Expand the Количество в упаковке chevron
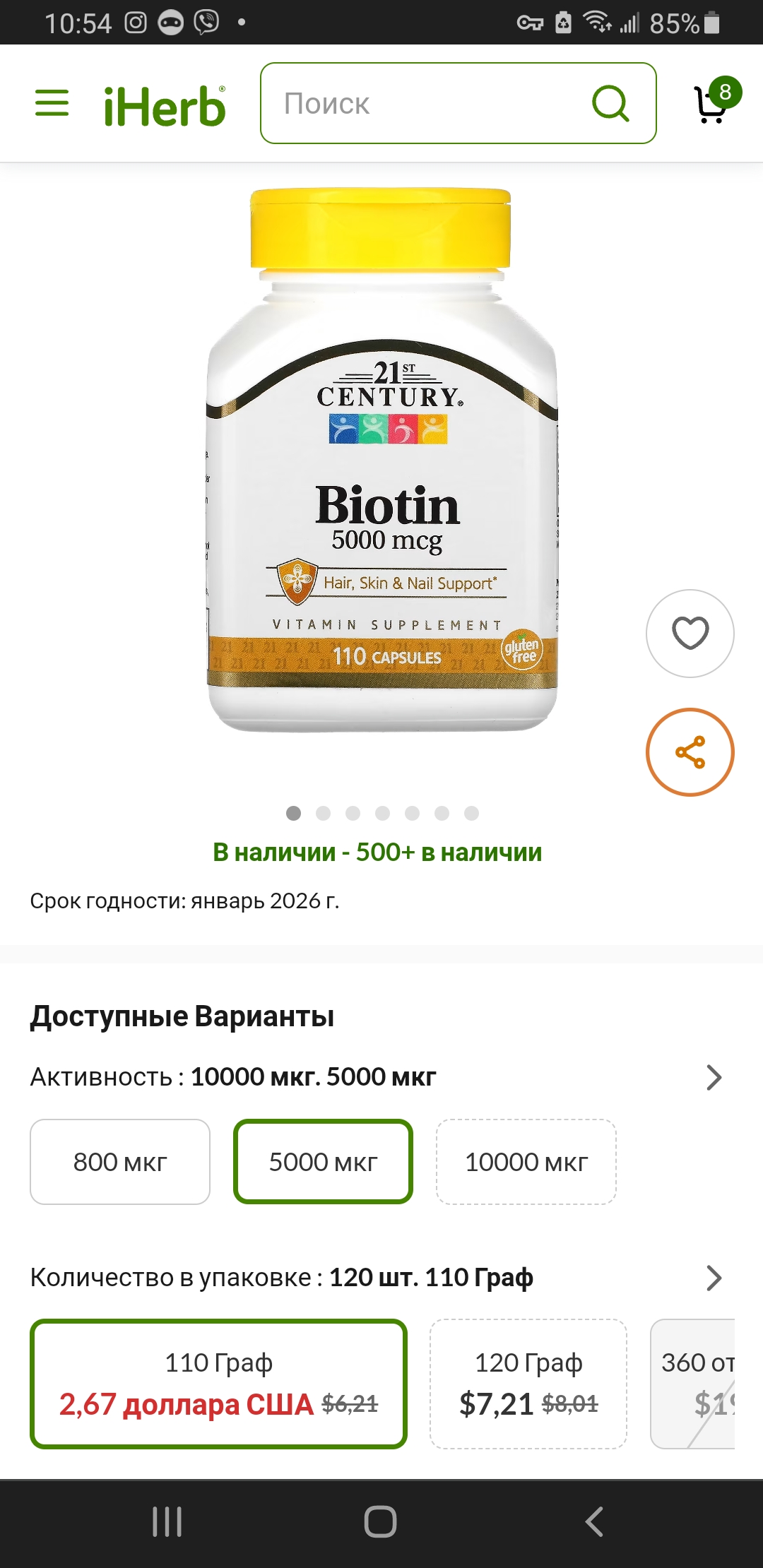 [714, 1277]
